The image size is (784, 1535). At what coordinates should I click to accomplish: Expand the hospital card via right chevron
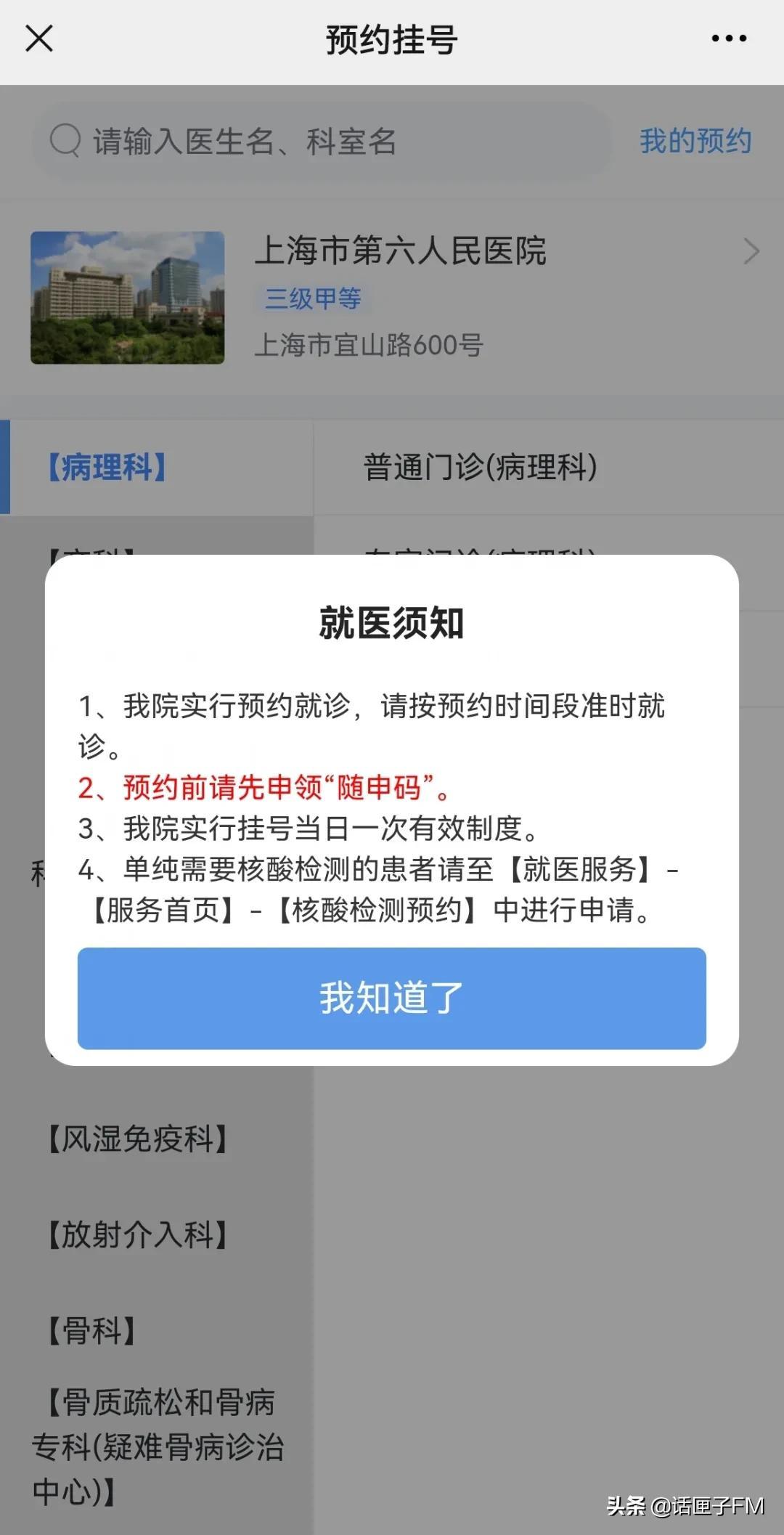click(753, 252)
